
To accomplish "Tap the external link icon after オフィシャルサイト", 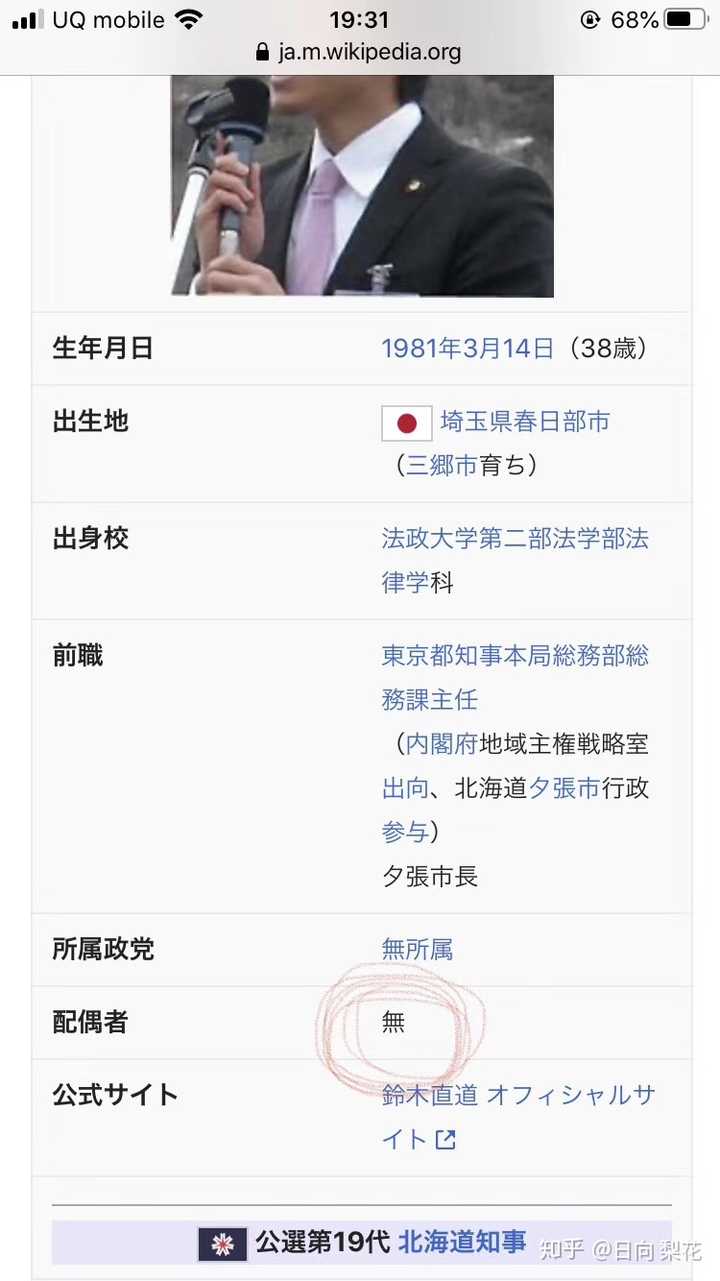I will (445, 1140).
